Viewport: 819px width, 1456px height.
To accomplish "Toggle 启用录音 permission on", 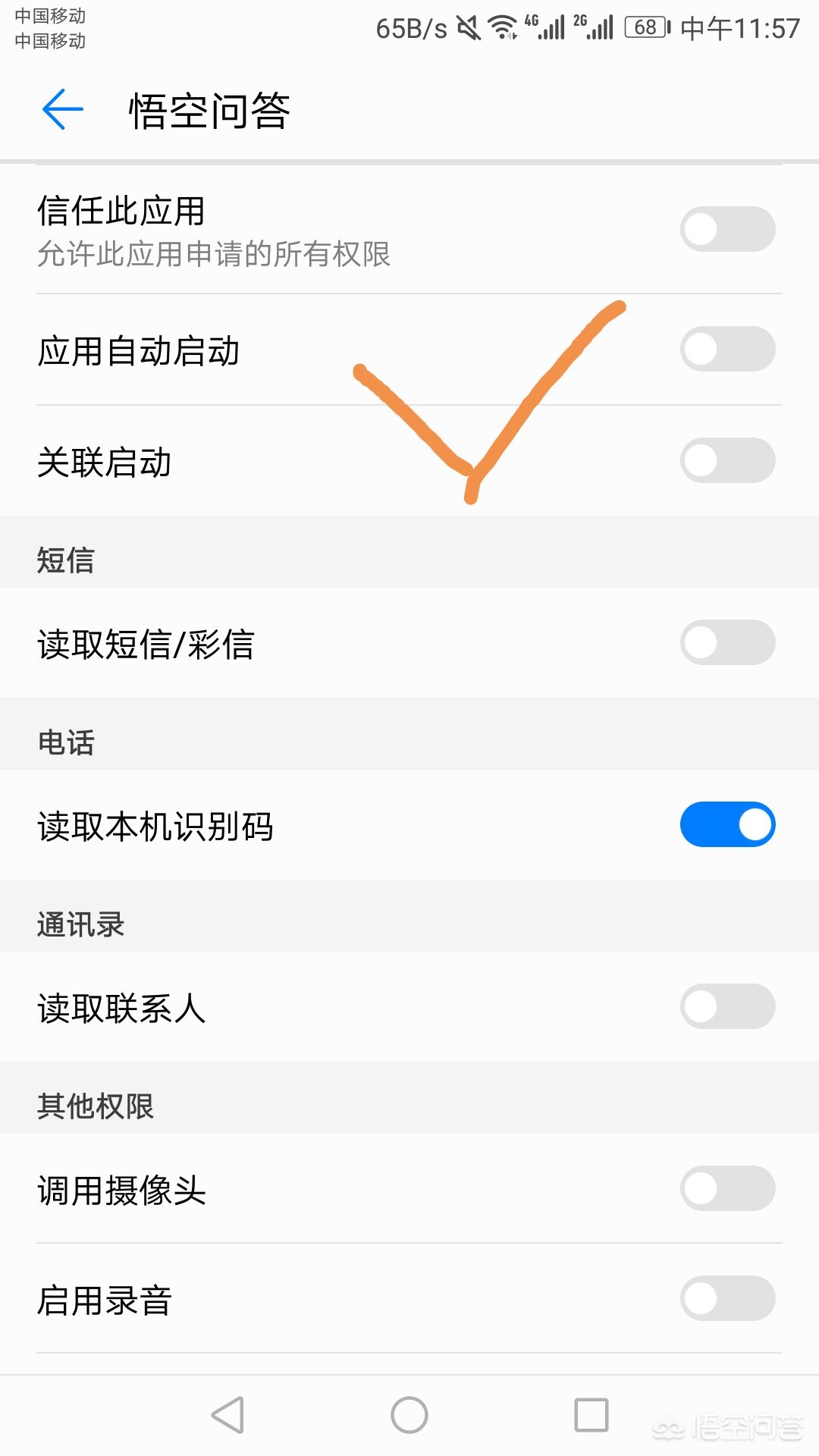I will coord(727,1298).
